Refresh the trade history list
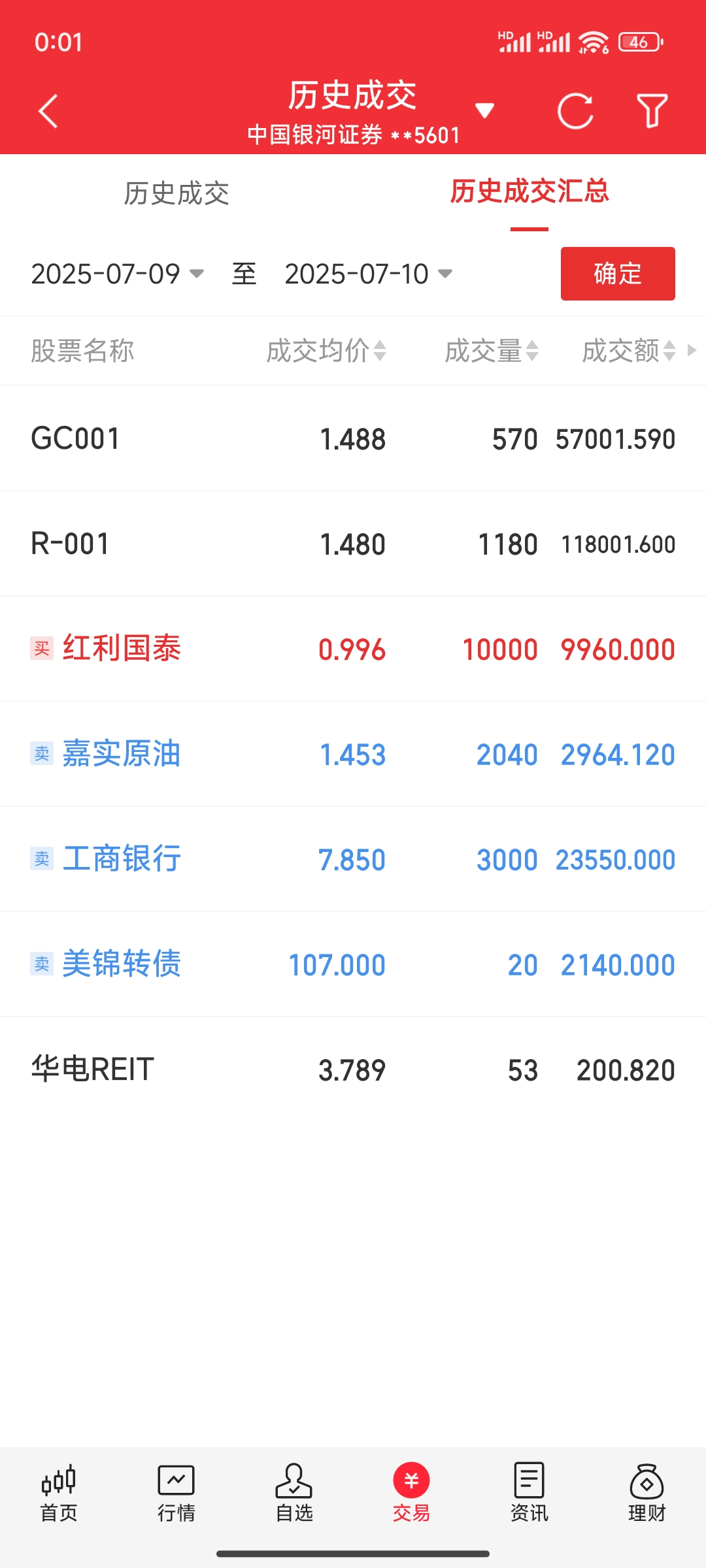 tap(575, 111)
